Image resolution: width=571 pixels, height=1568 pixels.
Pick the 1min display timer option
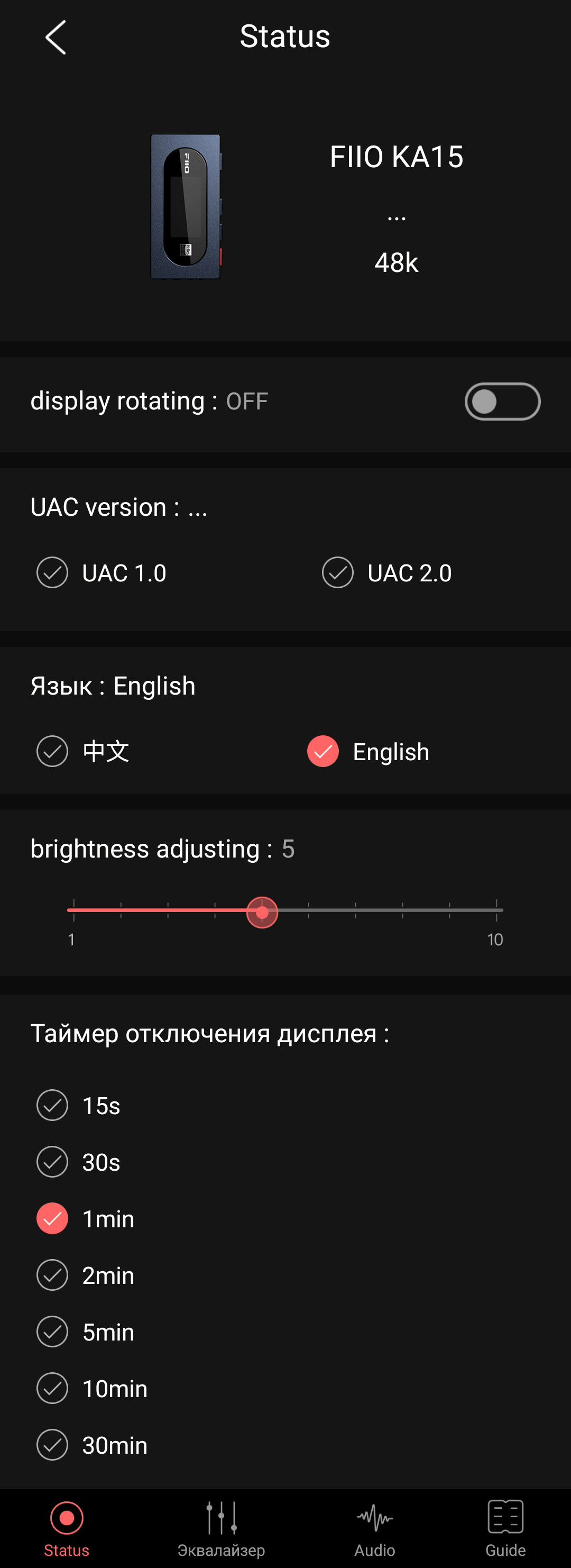point(53,1219)
